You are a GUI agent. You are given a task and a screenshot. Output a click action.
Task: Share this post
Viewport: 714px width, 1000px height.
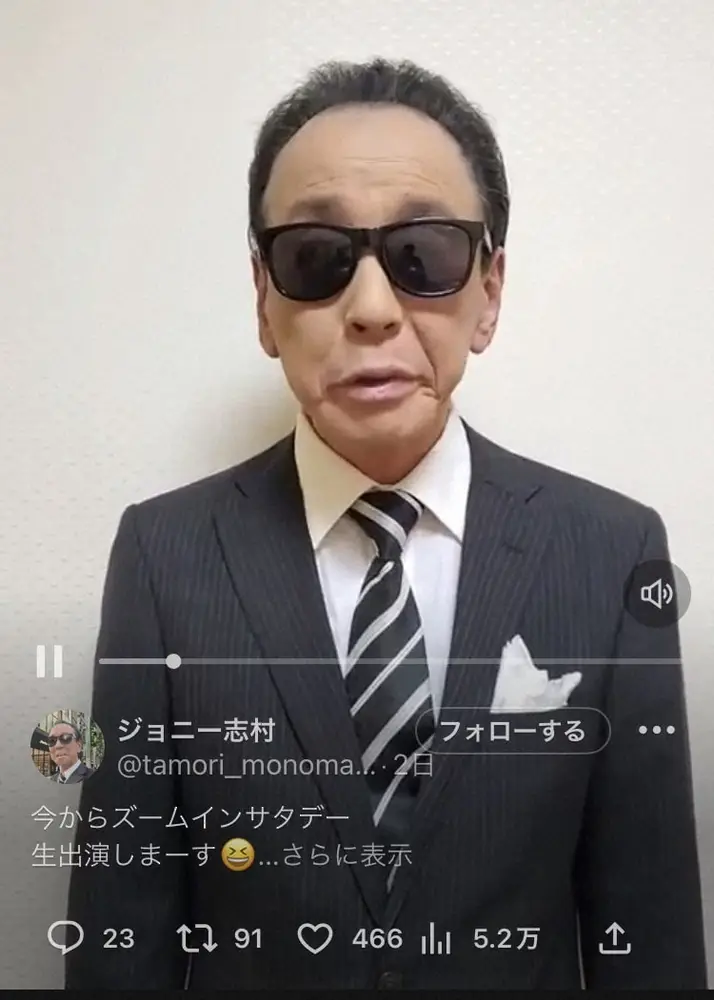point(615,938)
